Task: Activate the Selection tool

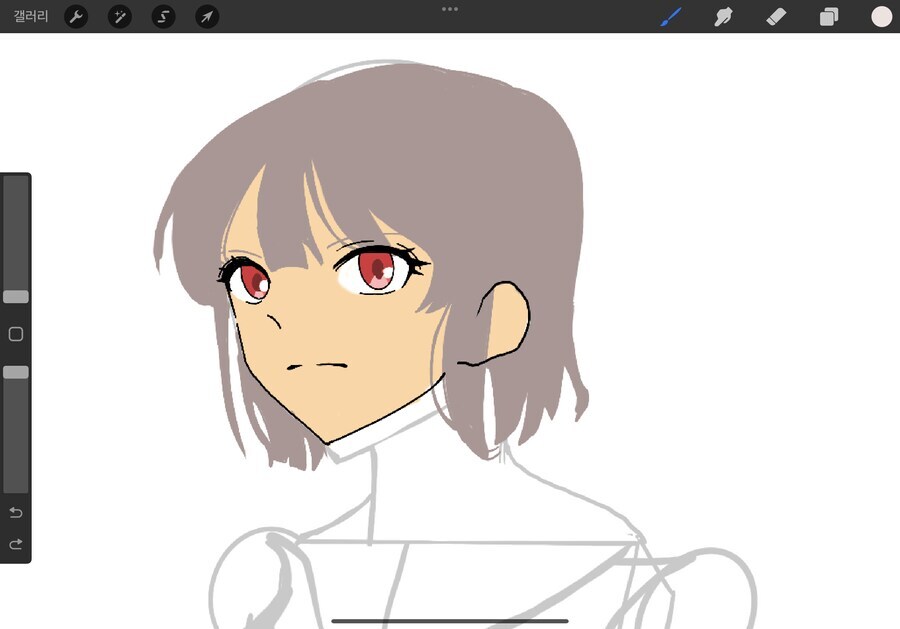Action: coord(164,17)
